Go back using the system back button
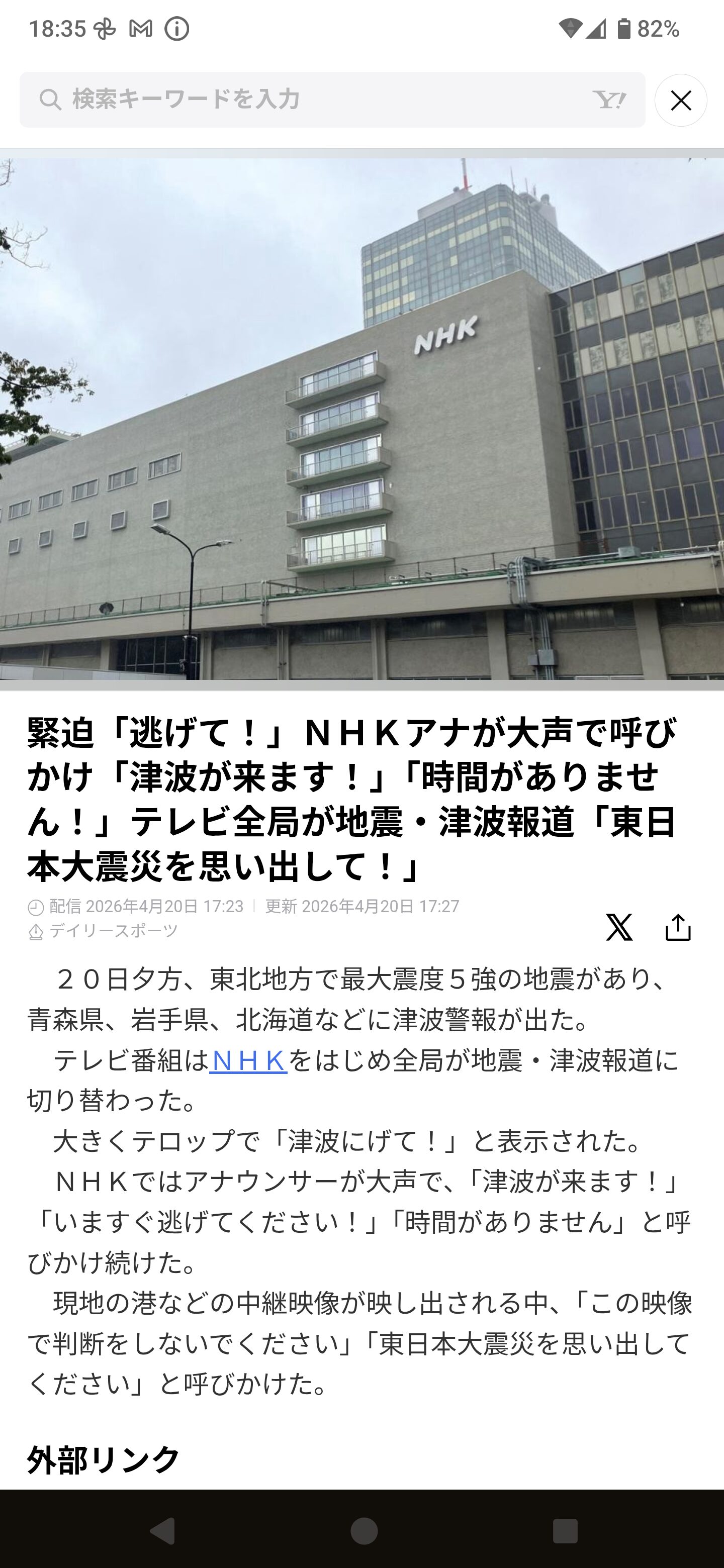The height and width of the screenshot is (1568, 724). 162,1530
